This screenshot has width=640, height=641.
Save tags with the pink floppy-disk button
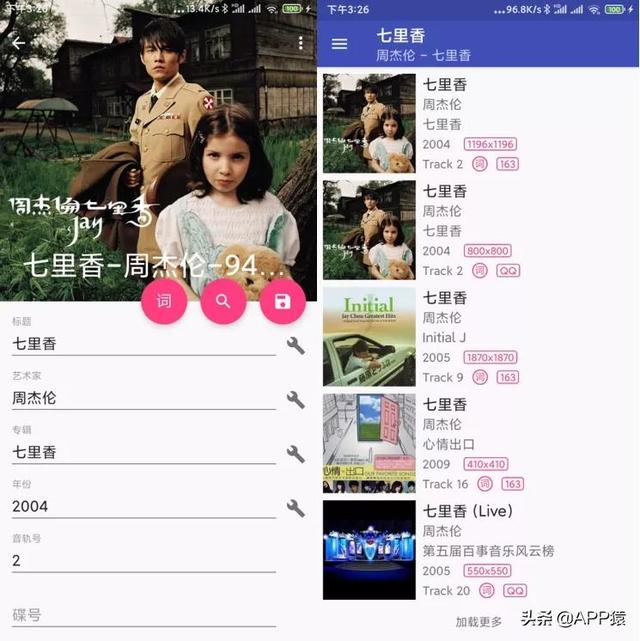point(283,301)
